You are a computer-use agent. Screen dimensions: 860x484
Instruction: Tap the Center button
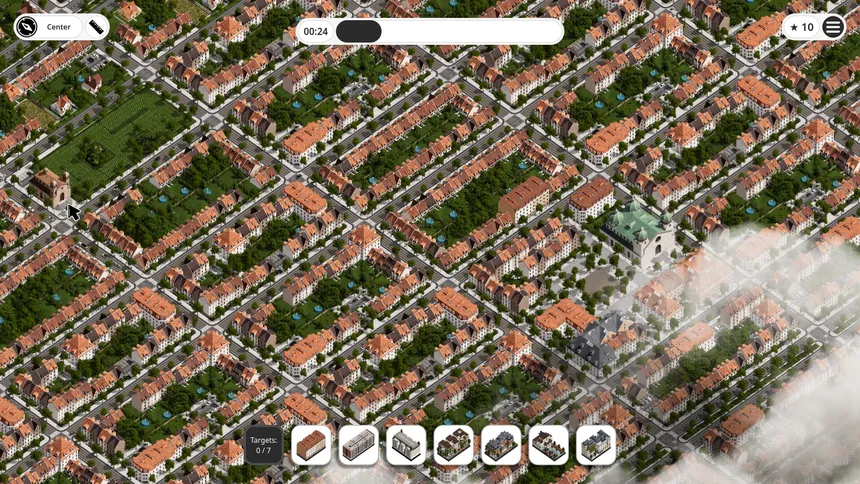(59, 27)
